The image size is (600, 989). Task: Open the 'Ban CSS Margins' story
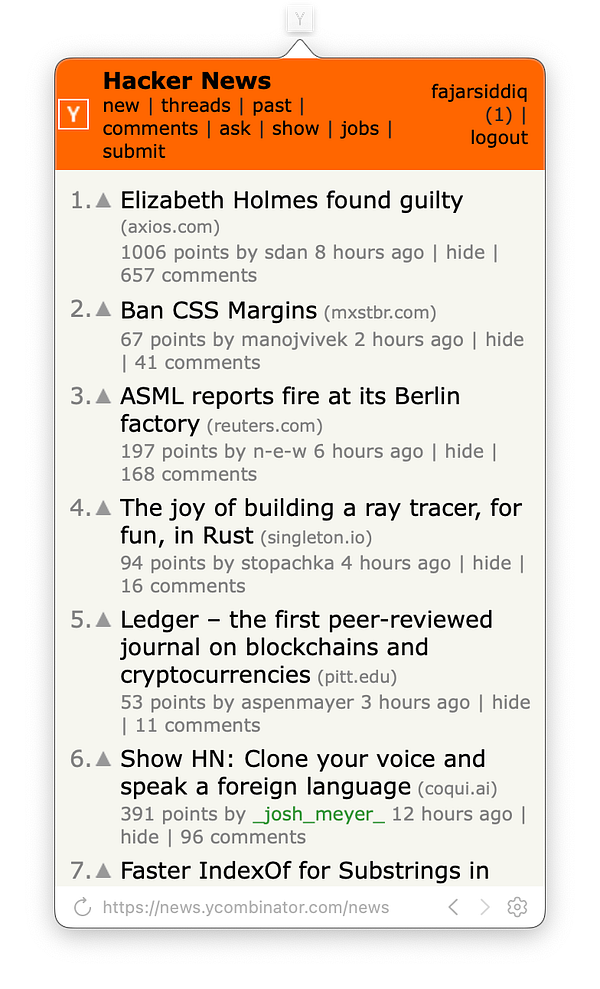click(218, 310)
